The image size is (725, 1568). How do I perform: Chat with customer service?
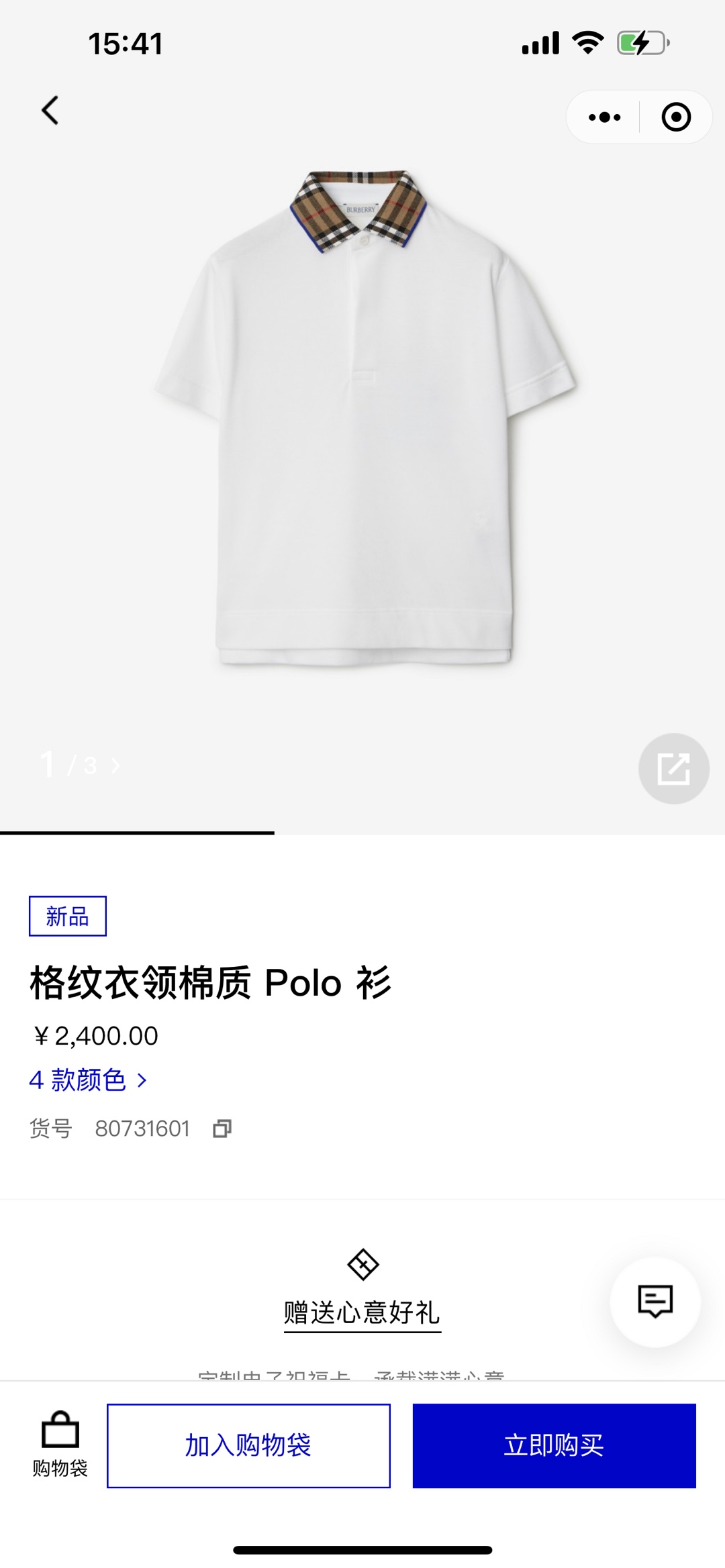pos(655,1302)
